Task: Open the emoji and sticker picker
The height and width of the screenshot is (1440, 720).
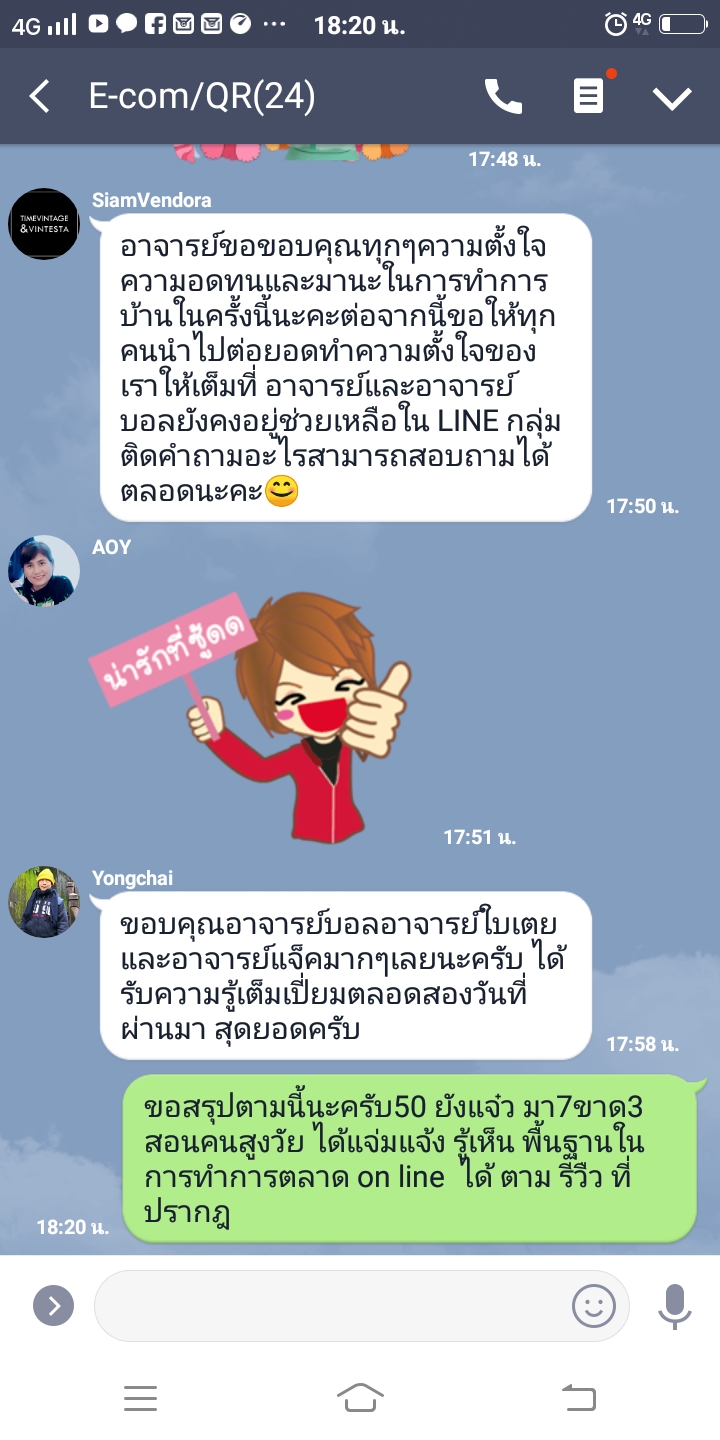Action: [593, 1305]
